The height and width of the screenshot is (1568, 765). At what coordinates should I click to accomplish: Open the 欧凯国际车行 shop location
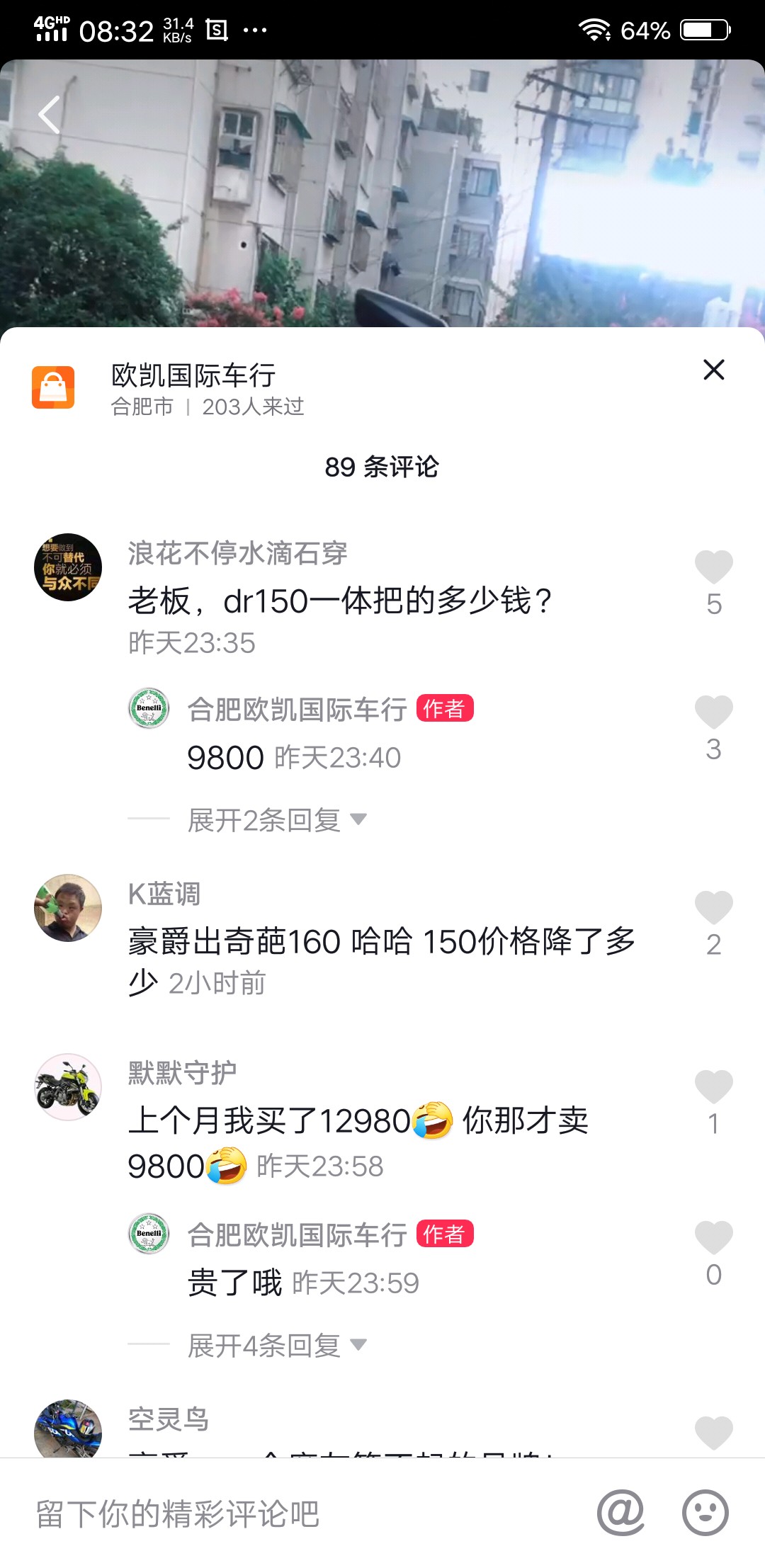pyautogui.click(x=193, y=387)
